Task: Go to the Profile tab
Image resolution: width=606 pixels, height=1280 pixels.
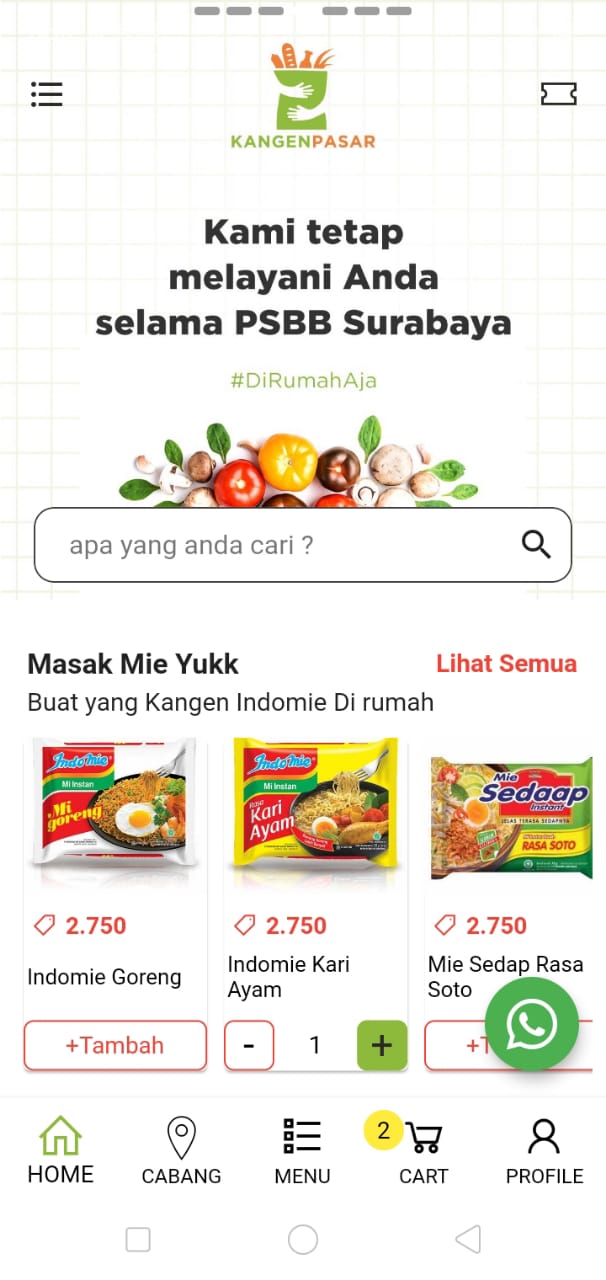Action: click(544, 1151)
